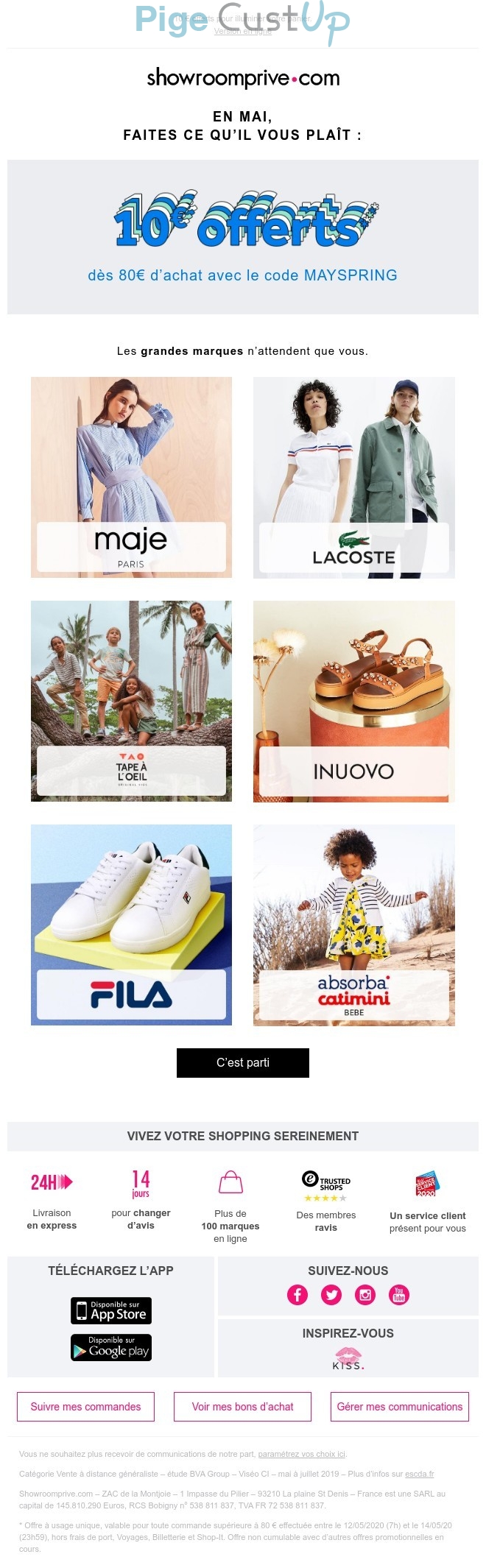Open Gérer mes communications
The height and width of the screenshot is (1568, 486).
click(400, 1406)
